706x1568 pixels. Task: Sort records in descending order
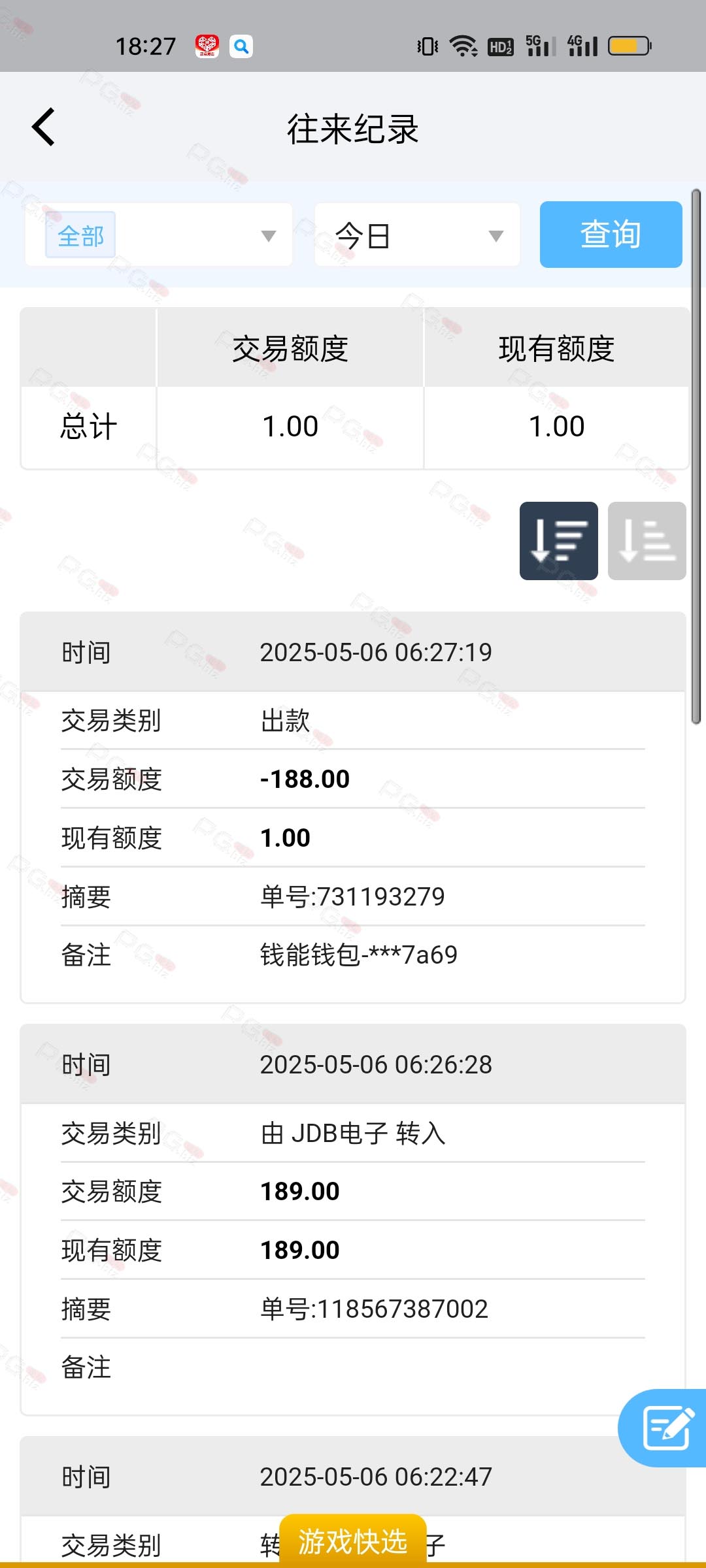[x=559, y=541]
